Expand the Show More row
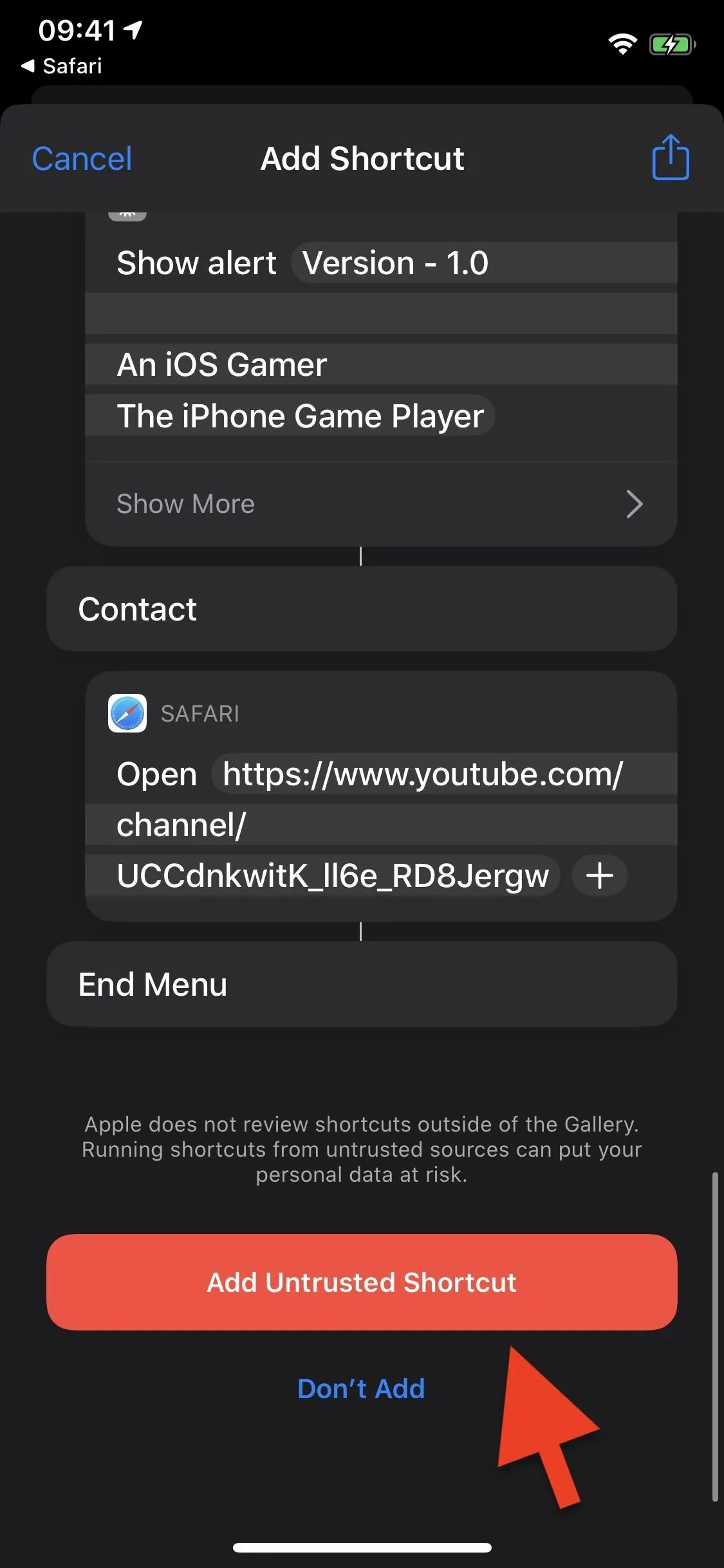Screen dimensions: 724x1568 381,504
